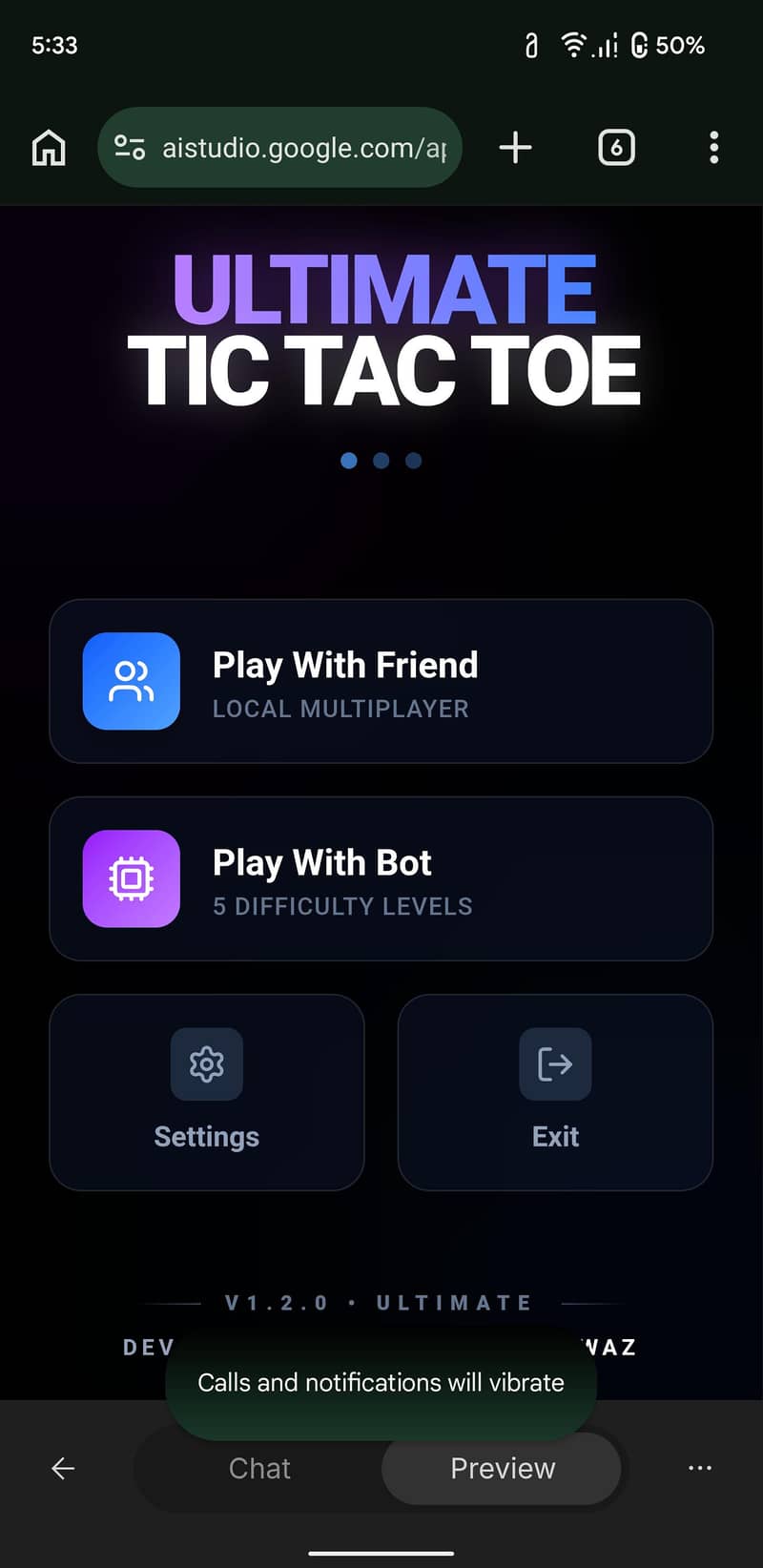Open the game Settings
Screen dimensions: 763x1568
point(207,1092)
